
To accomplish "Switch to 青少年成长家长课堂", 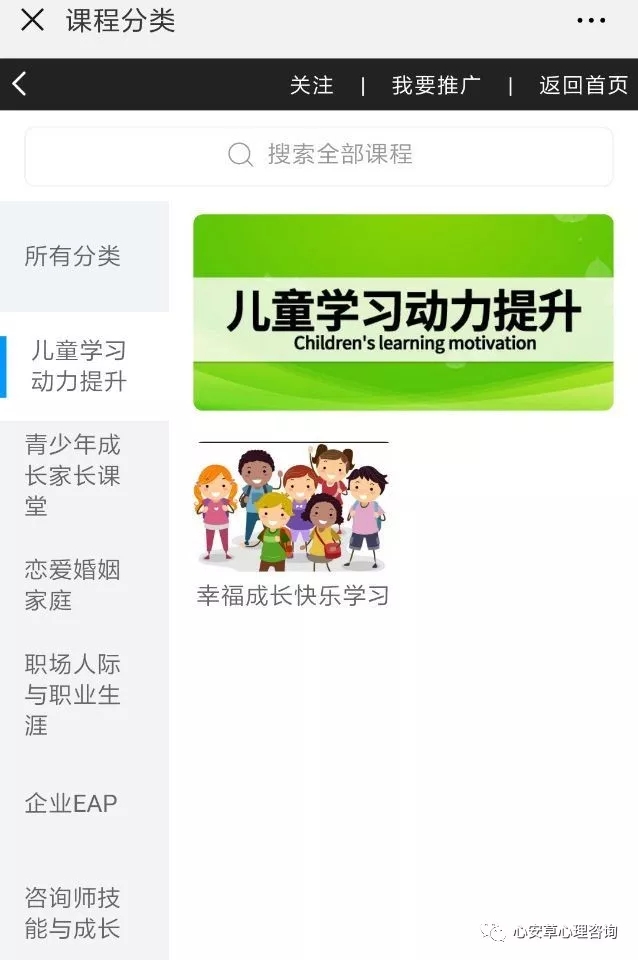I will click(x=73, y=475).
